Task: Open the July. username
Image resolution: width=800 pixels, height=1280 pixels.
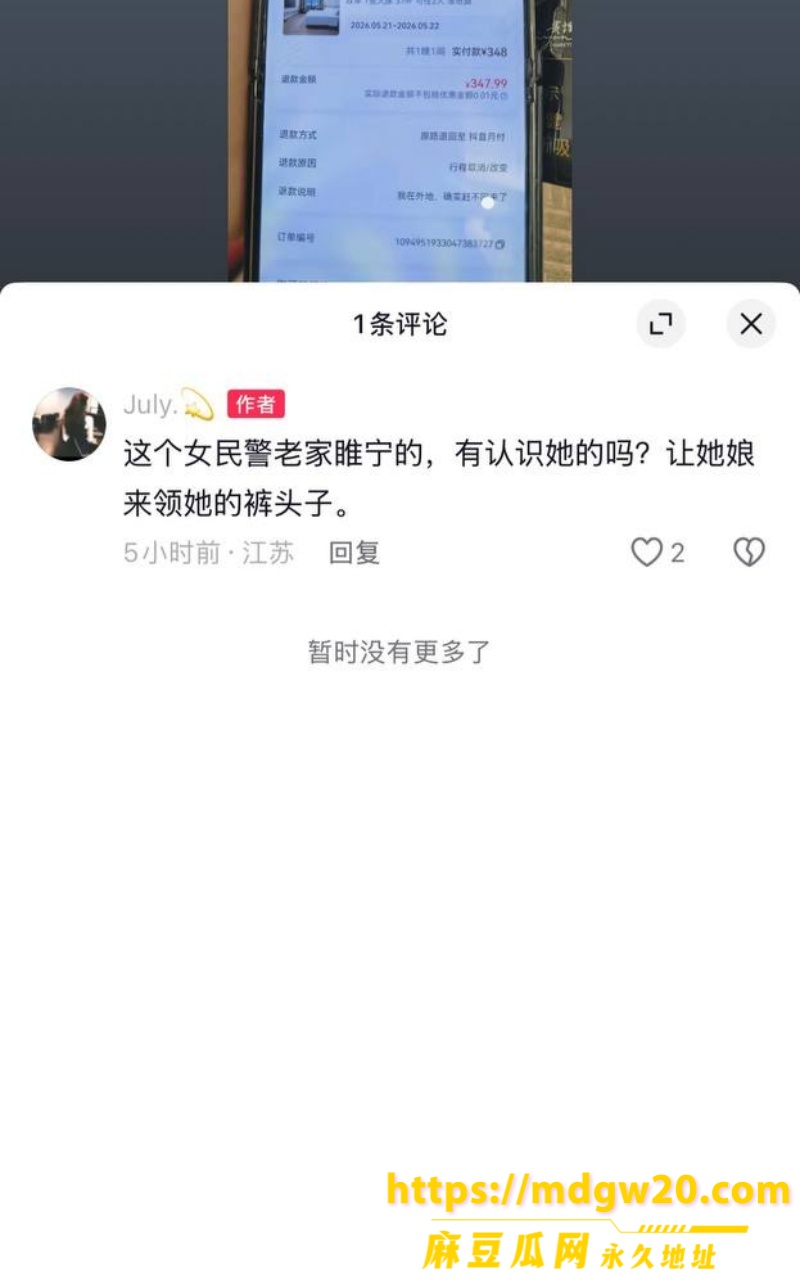Action: [x=151, y=405]
